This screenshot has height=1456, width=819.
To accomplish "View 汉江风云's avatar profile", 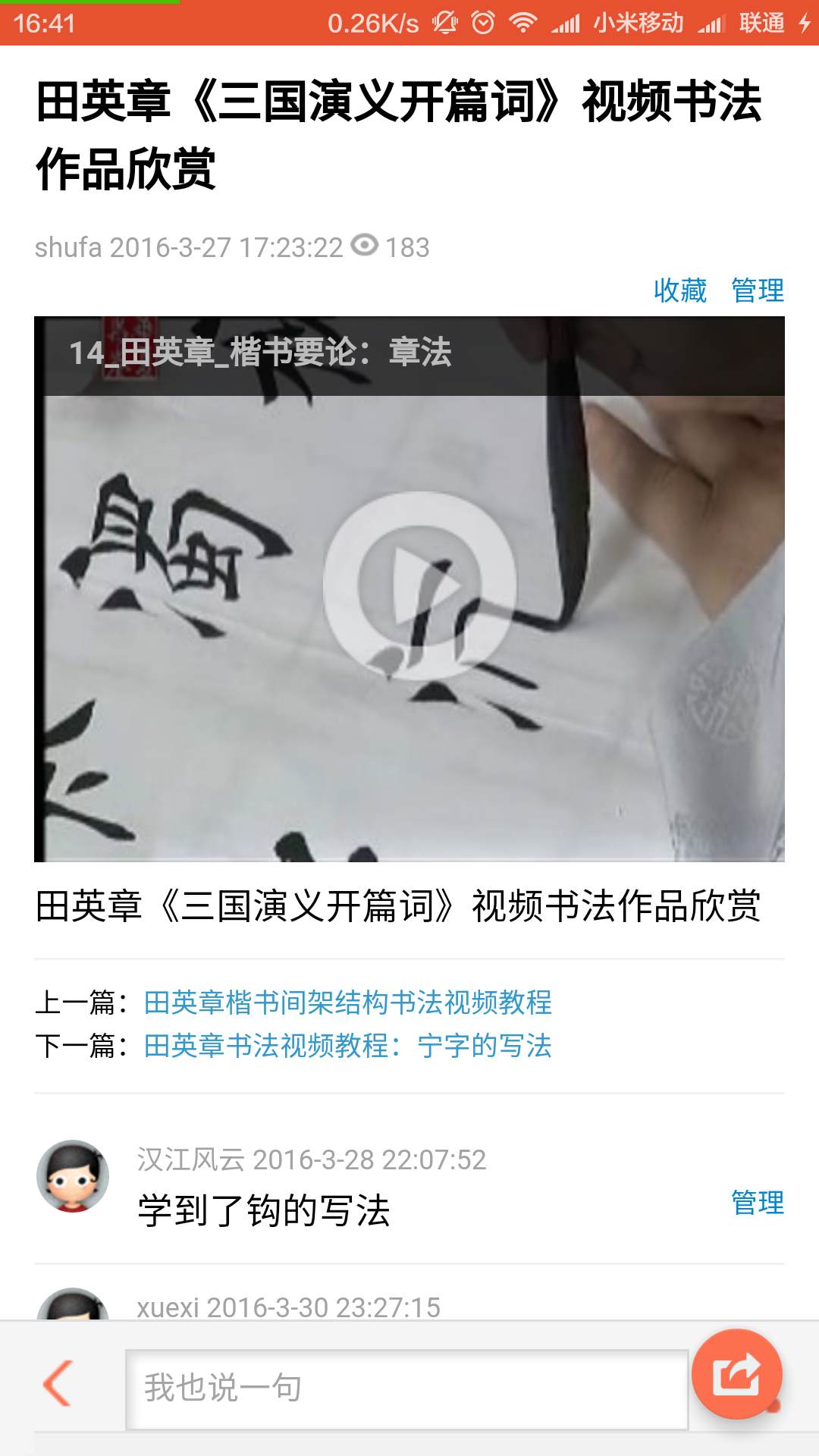I will click(x=73, y=1176).
